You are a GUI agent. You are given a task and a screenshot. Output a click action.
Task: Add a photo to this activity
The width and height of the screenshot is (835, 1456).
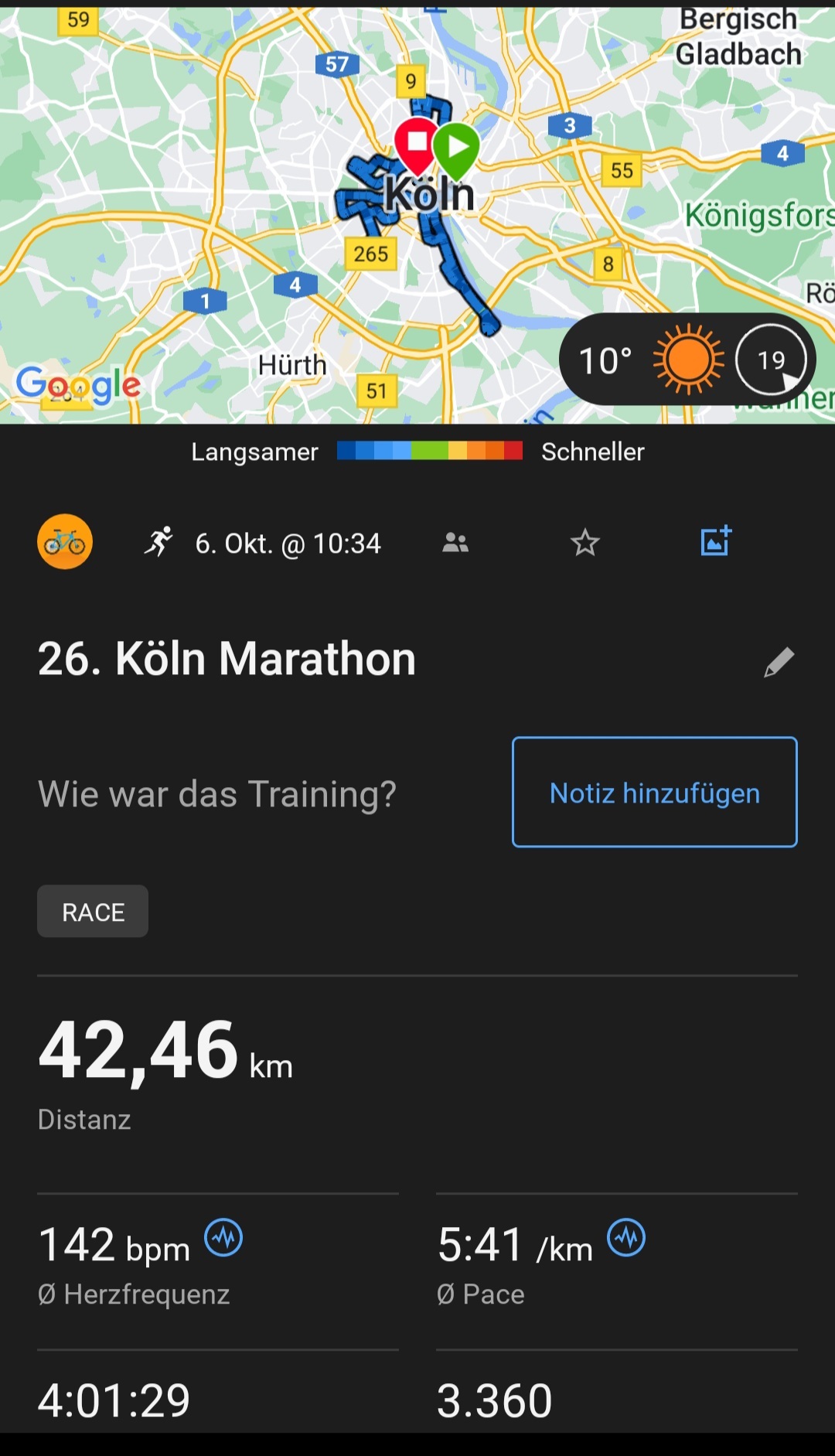[716, 541]
